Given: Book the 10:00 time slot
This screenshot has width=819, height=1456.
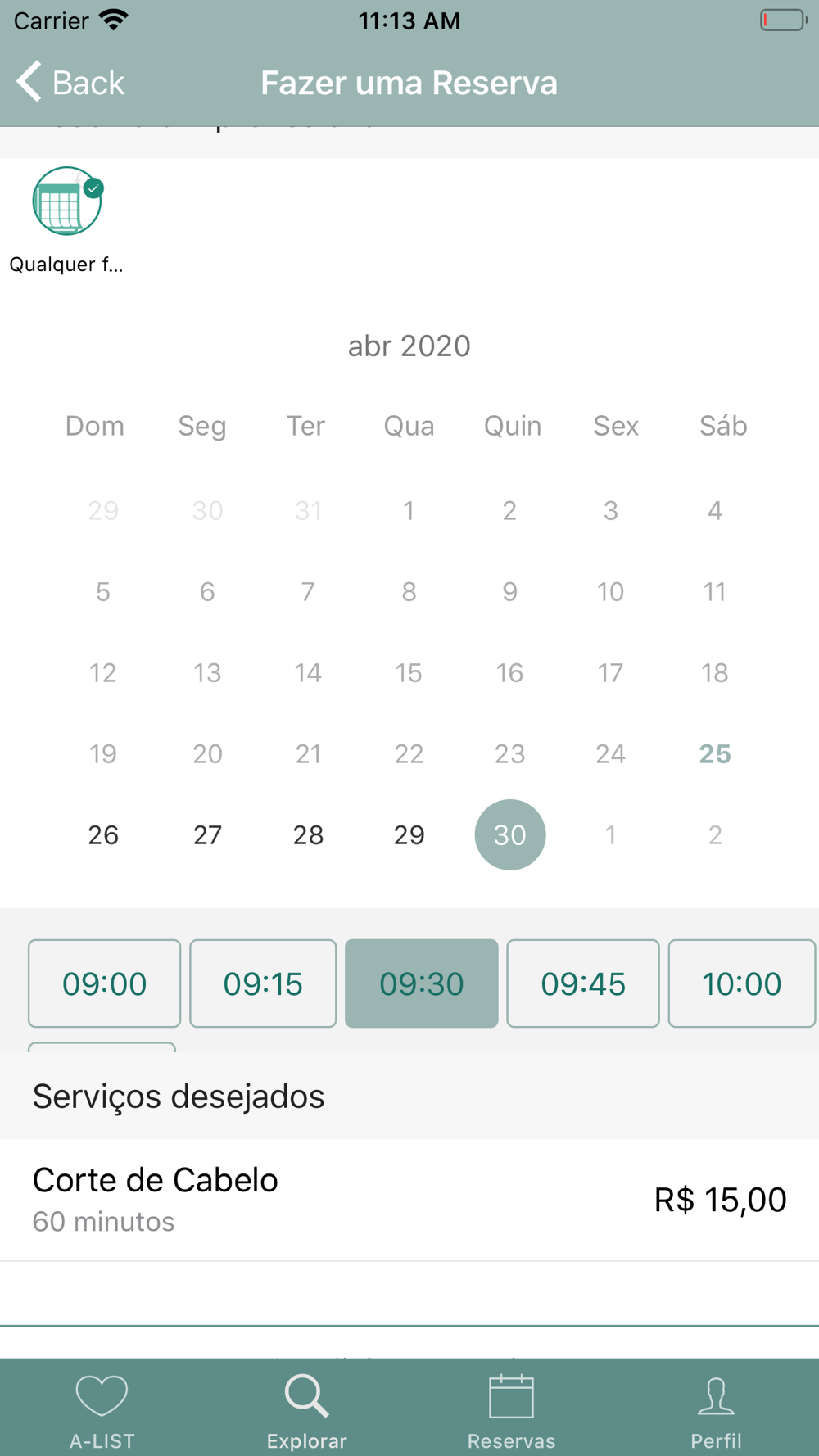Looking at the screenshot, I should (742, 983).
